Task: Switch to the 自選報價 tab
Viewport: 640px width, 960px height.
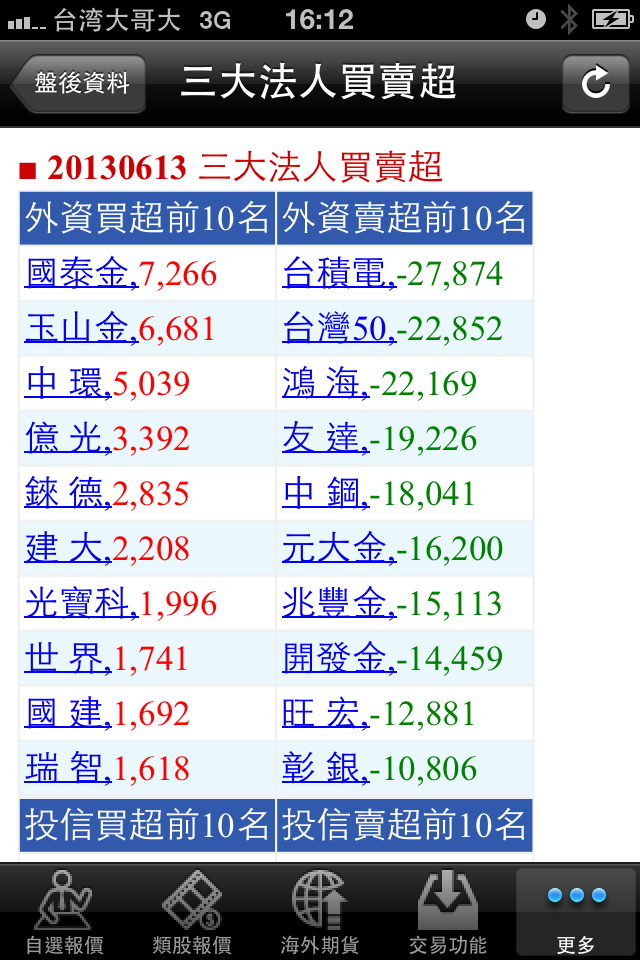Action: click(x=64, y=912)
